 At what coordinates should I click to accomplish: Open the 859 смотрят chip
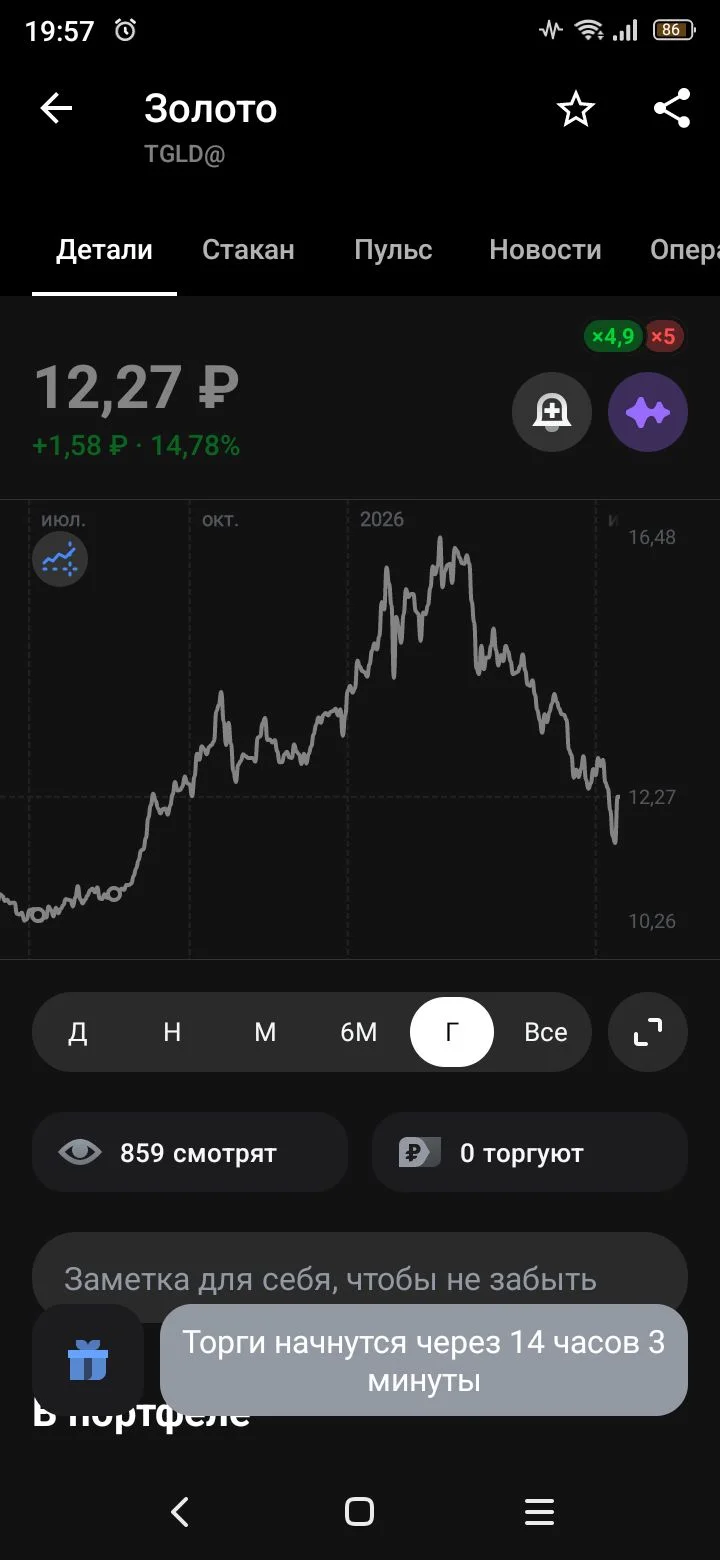(190, 1153)
